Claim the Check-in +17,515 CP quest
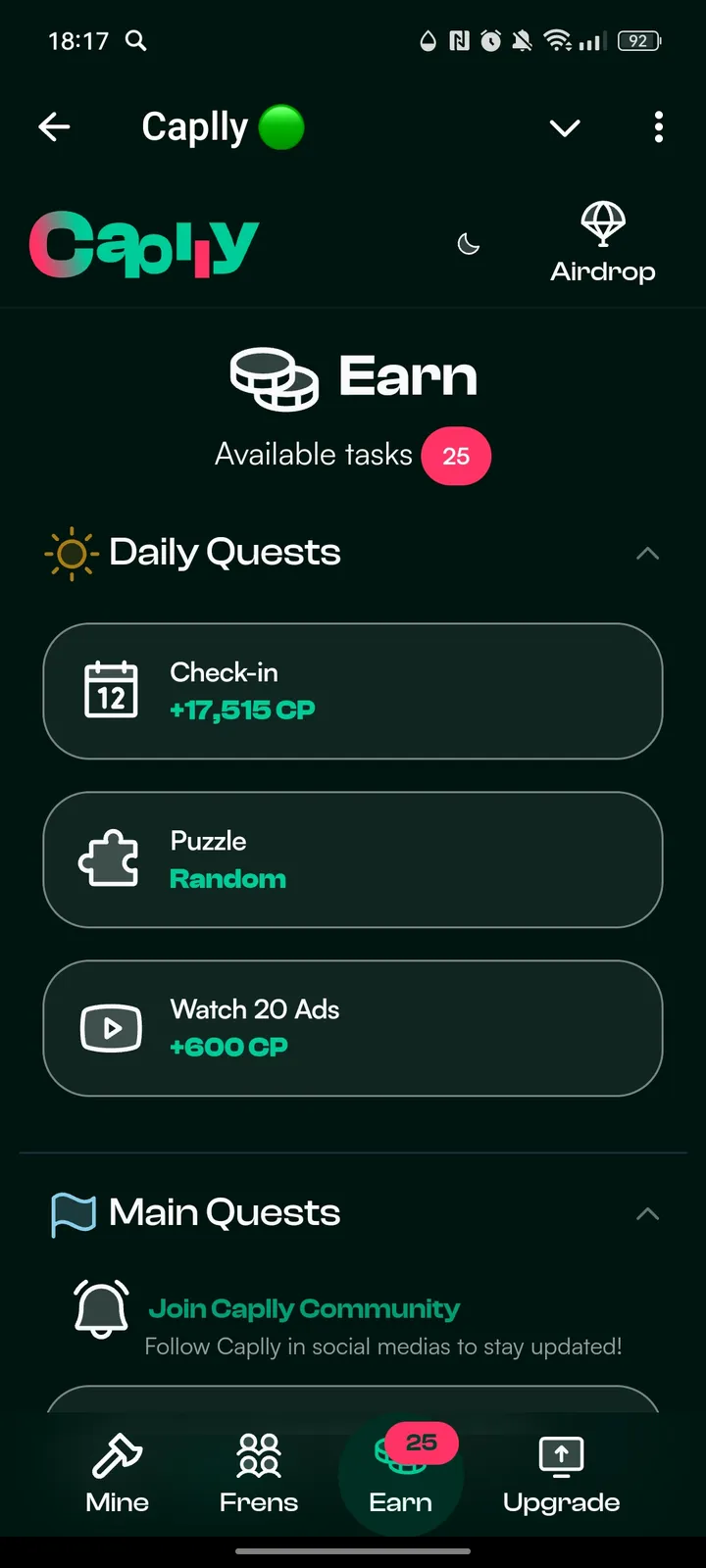Viewport: 706px width, 1568px height. (353, 691)
